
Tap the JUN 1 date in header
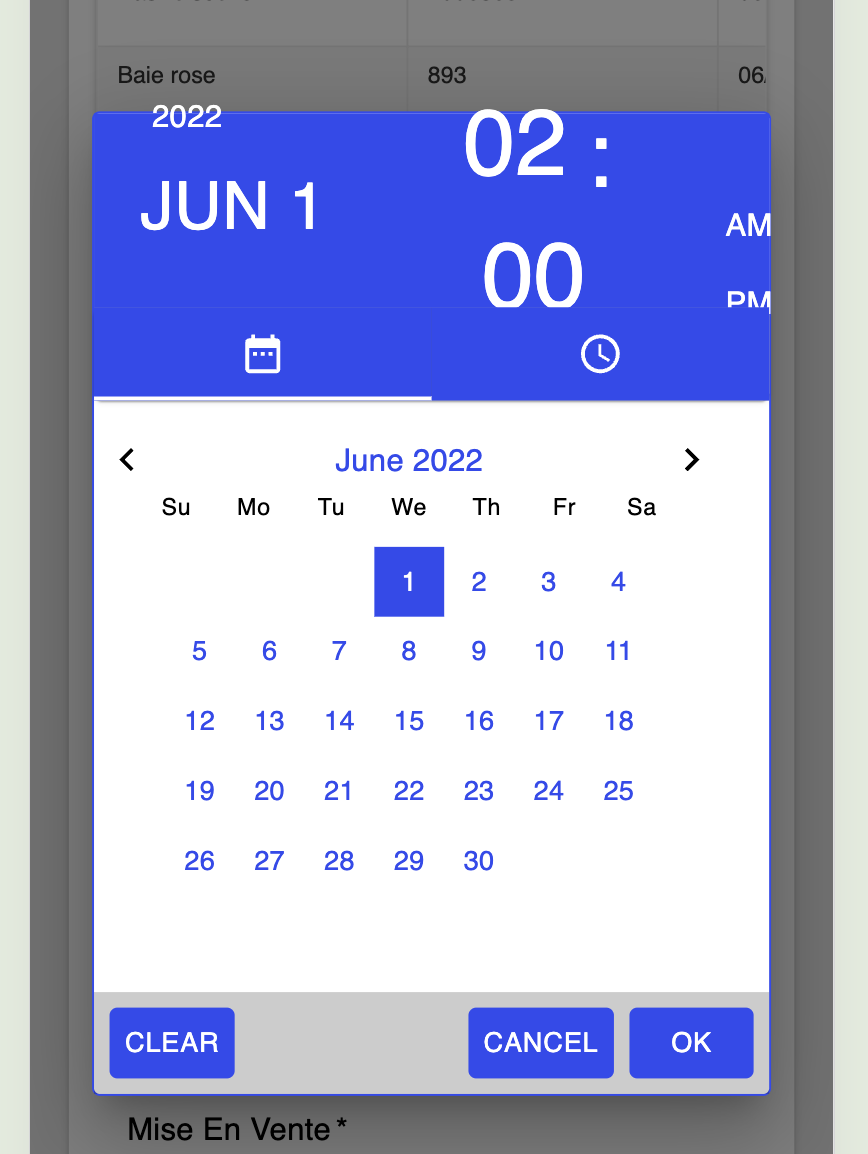(x=230, y=207)
